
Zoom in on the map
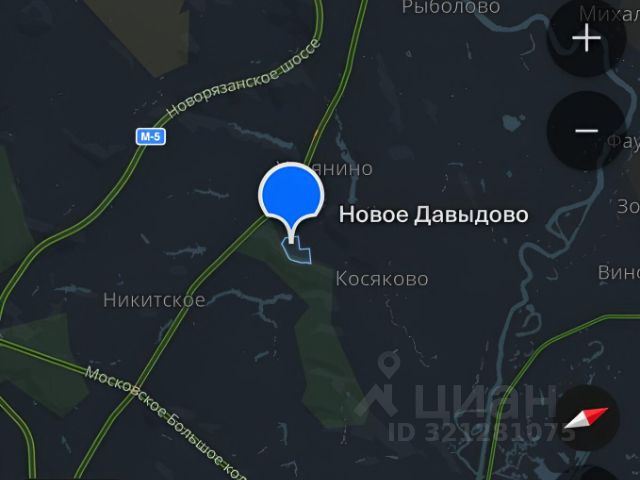pyautogui.click(x=586, y=40)
